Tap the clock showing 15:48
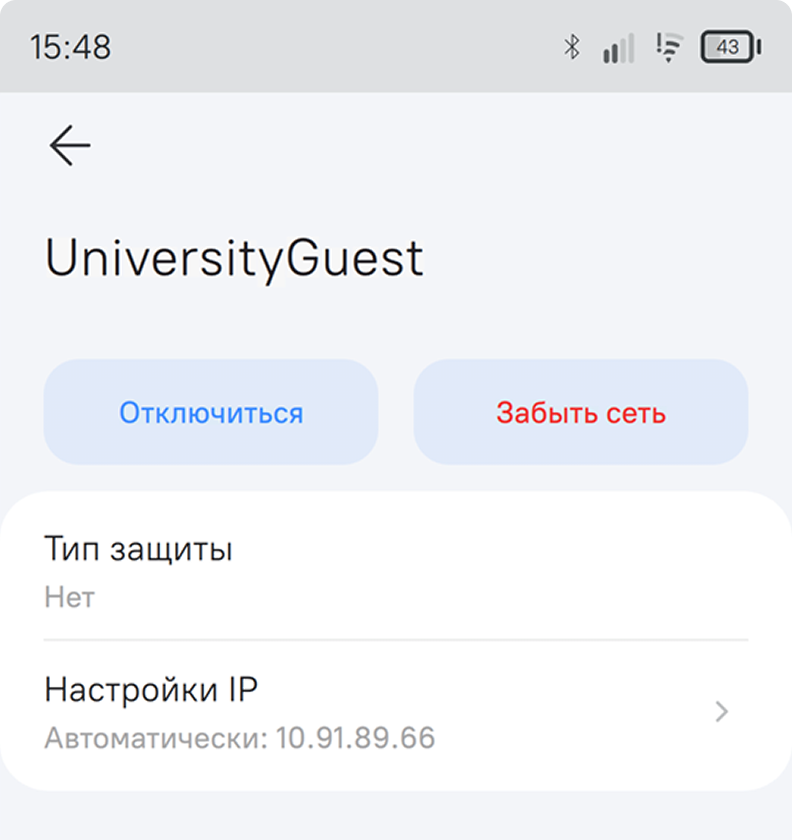 (x=70, y=46)
